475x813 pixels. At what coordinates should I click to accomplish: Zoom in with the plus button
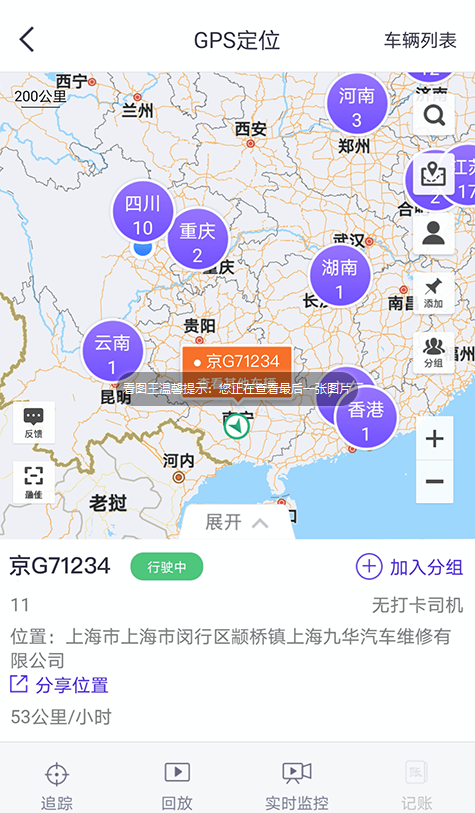coord(435,439)
